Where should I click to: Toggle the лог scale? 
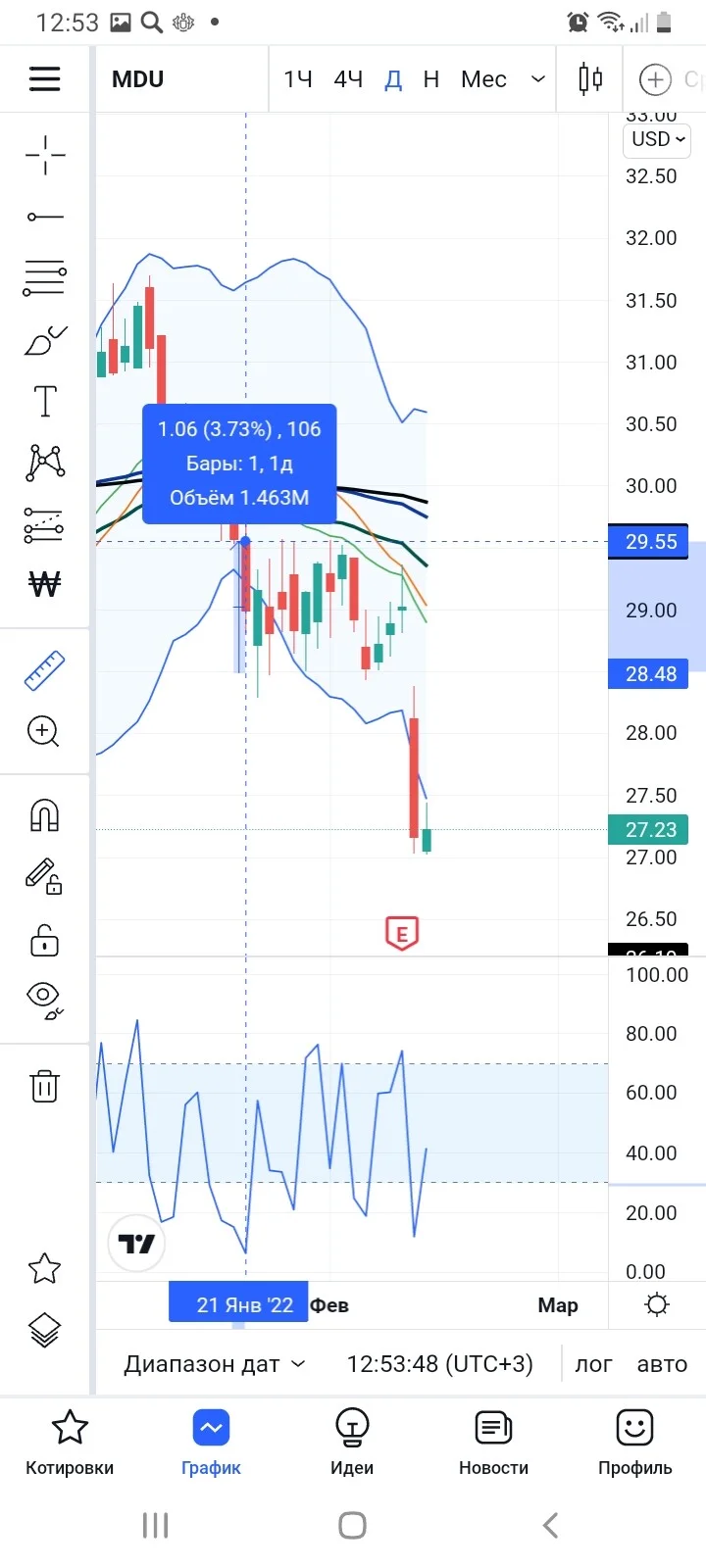coord(593,1364)
